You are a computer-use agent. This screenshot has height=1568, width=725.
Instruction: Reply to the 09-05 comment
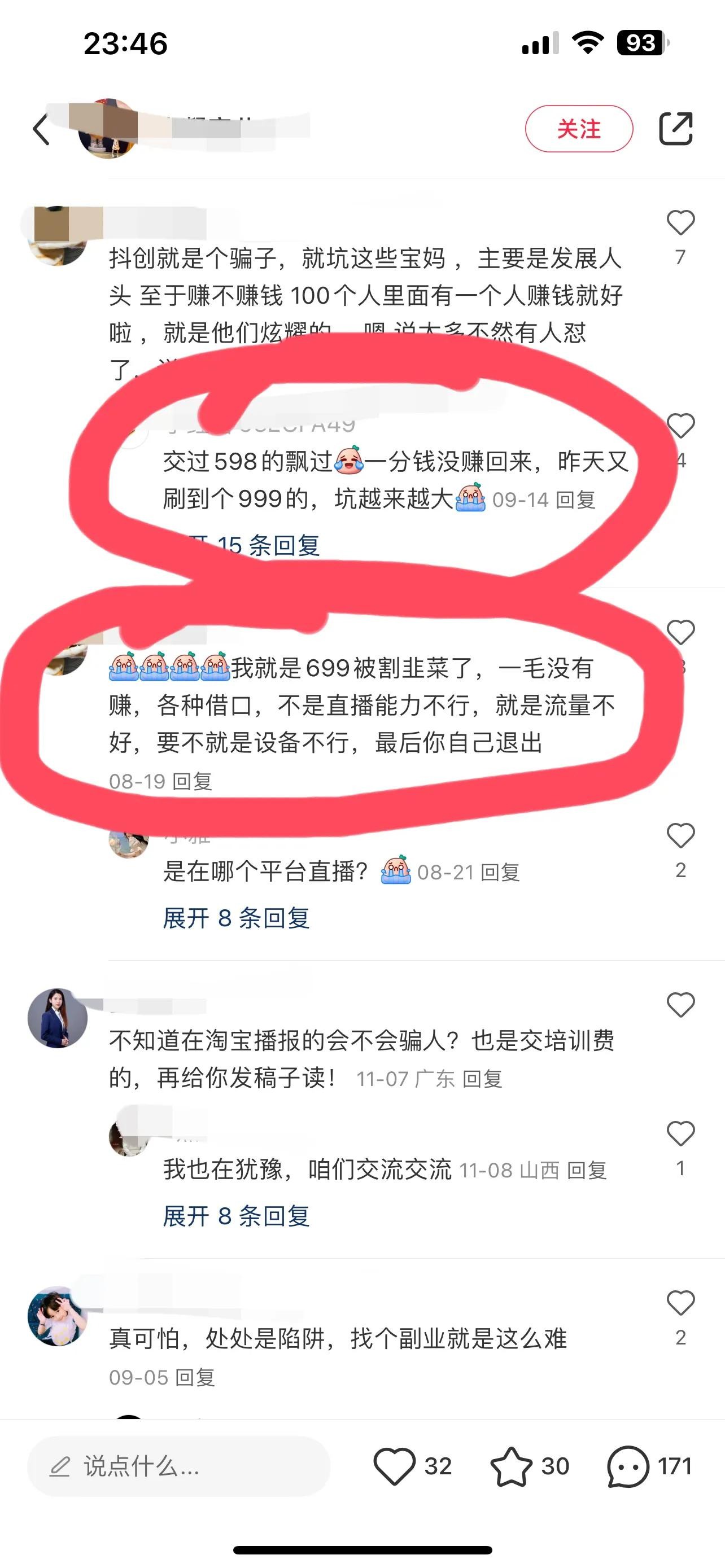[195, 1377]
